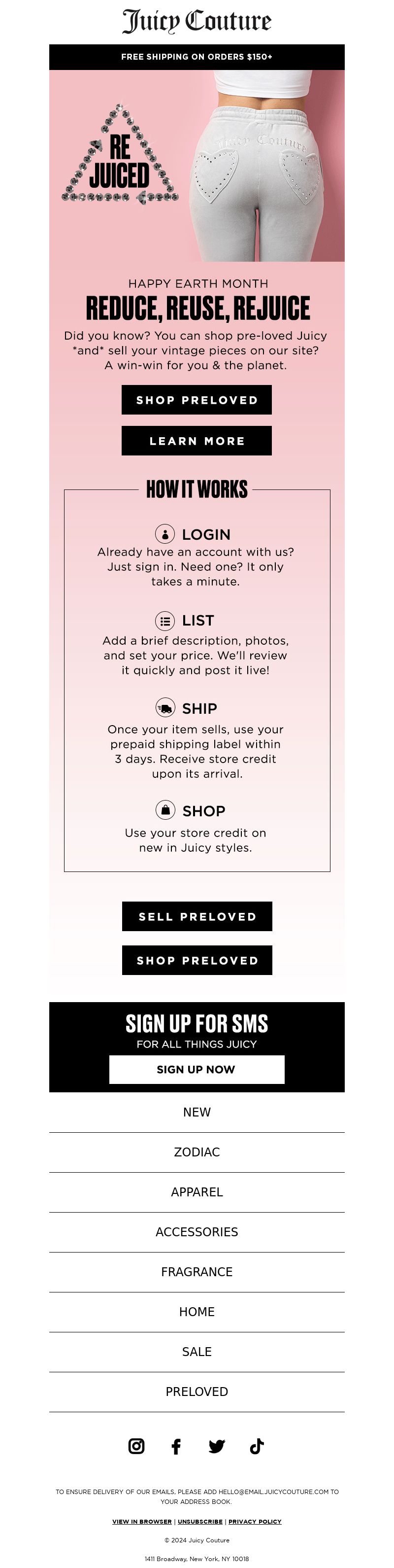The height and width of the screenshot is (1568, 394).
Task: Open the Apparel category
Action: click(197, 1192)
